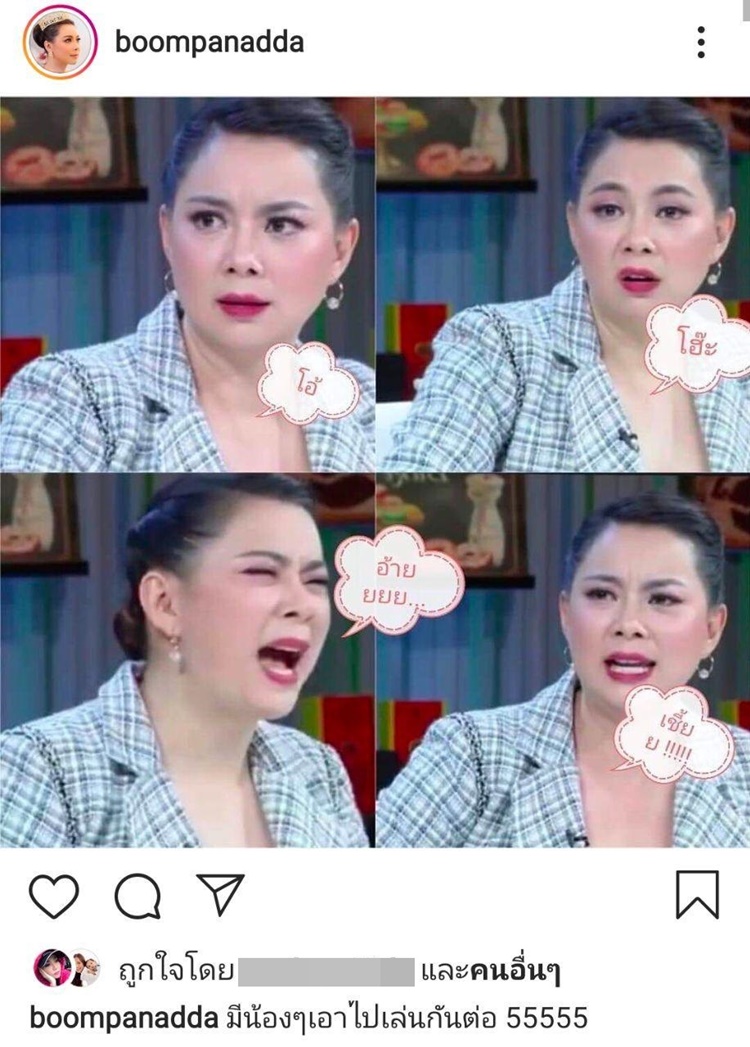Share post via paper plane icon

[x=219, y=894]
